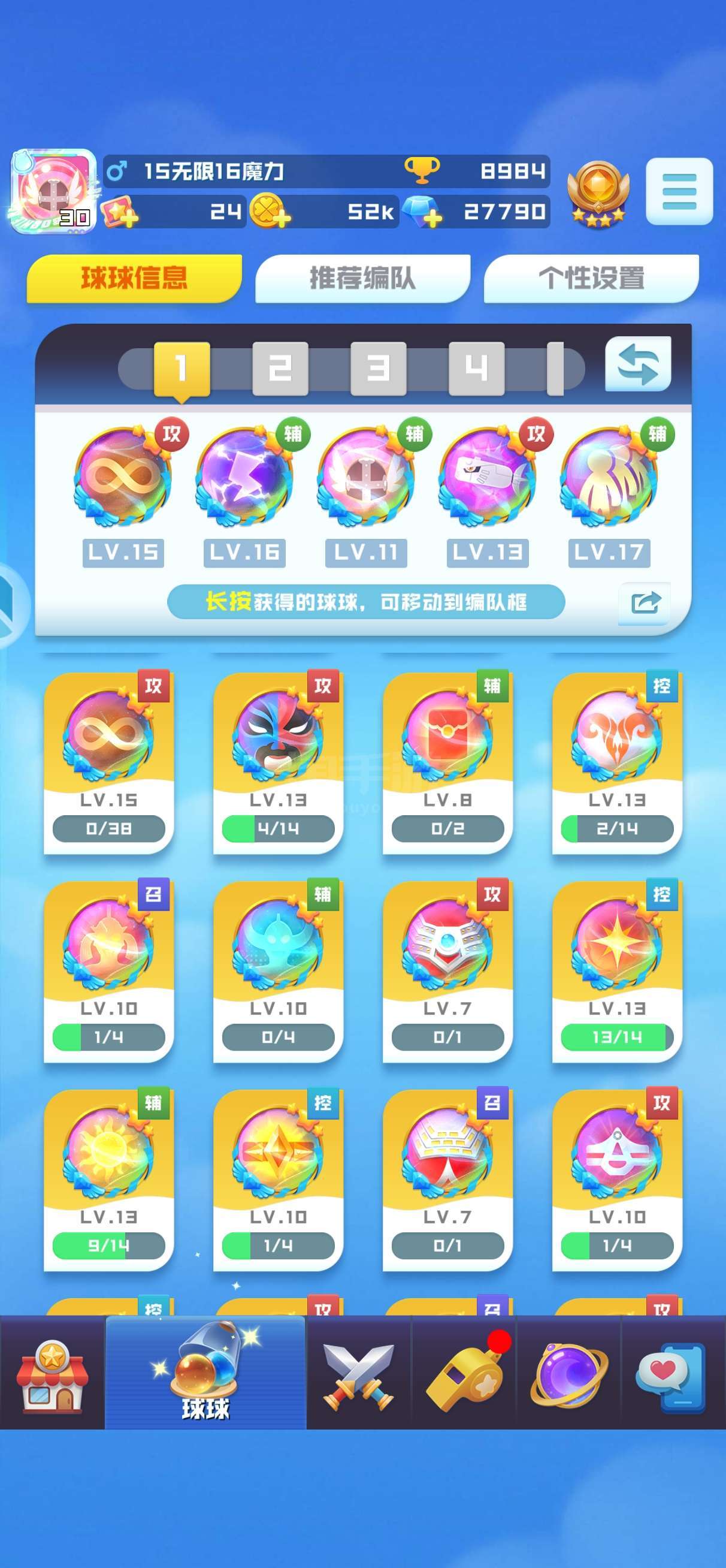Switch to 推荐编队 tab
Viewport: 726px width, 1568px height.
pos(362,278)
